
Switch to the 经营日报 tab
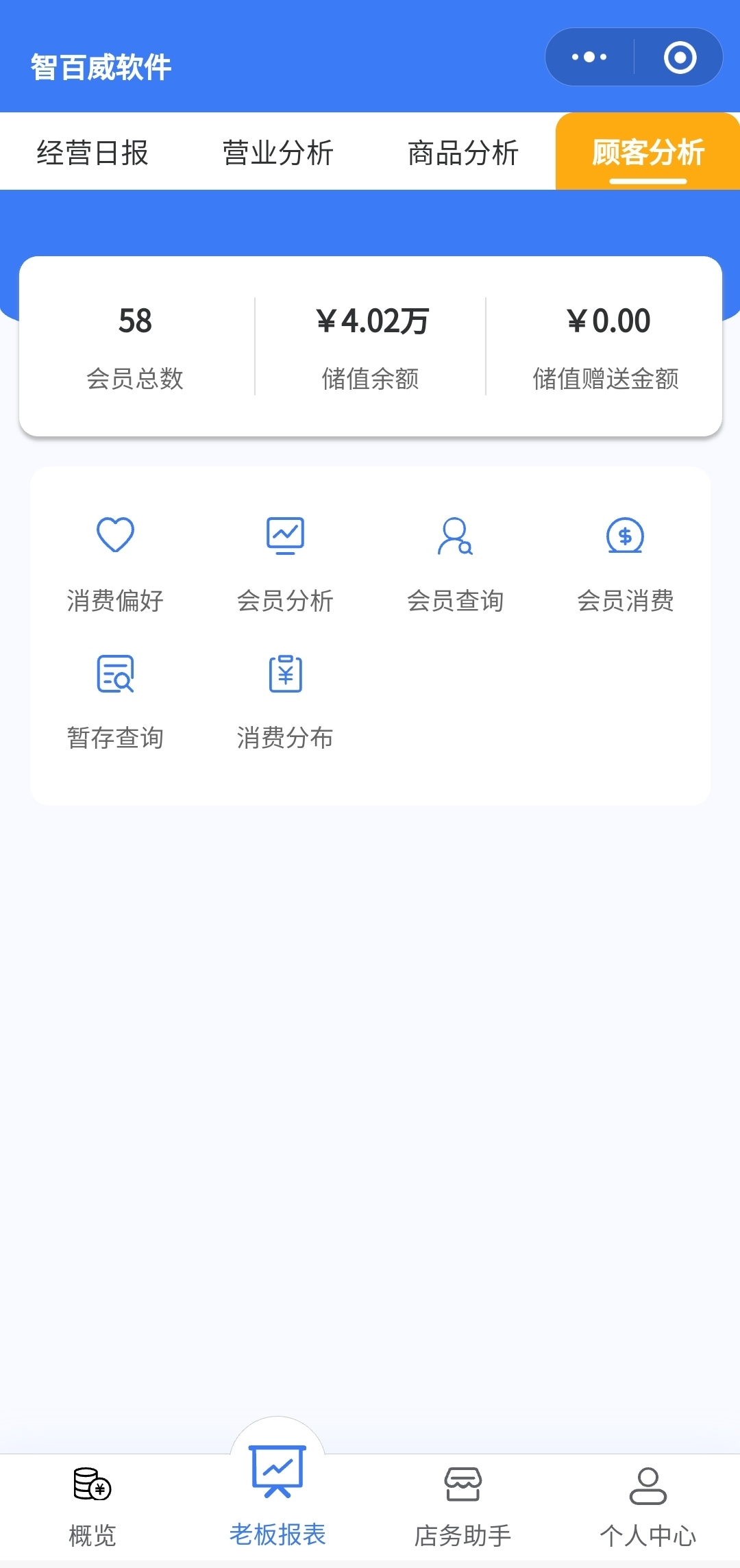pyautogui.click(x=92, y=152)
